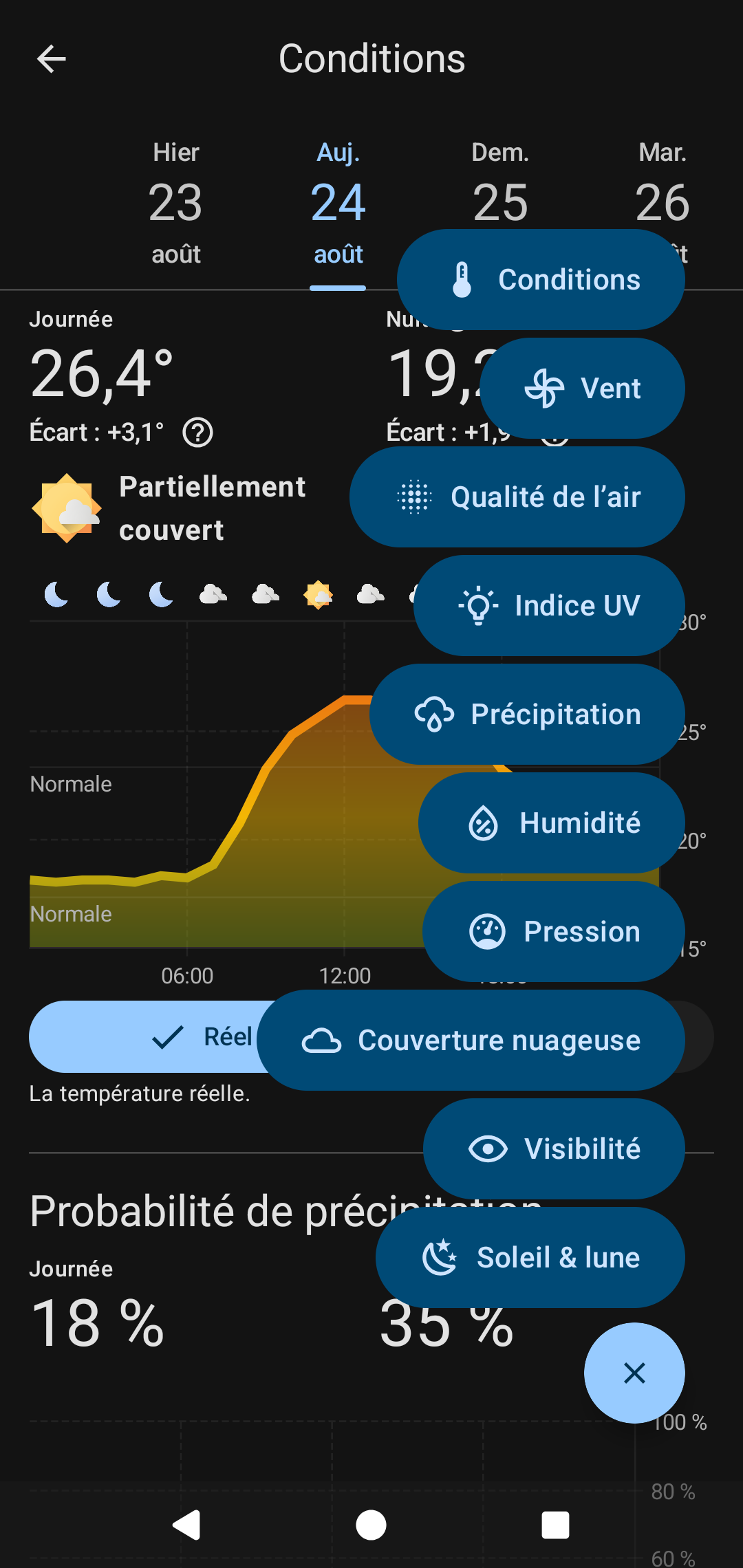
Task: Go back using the top-left arrow
Action: click(x=52, y=59)
